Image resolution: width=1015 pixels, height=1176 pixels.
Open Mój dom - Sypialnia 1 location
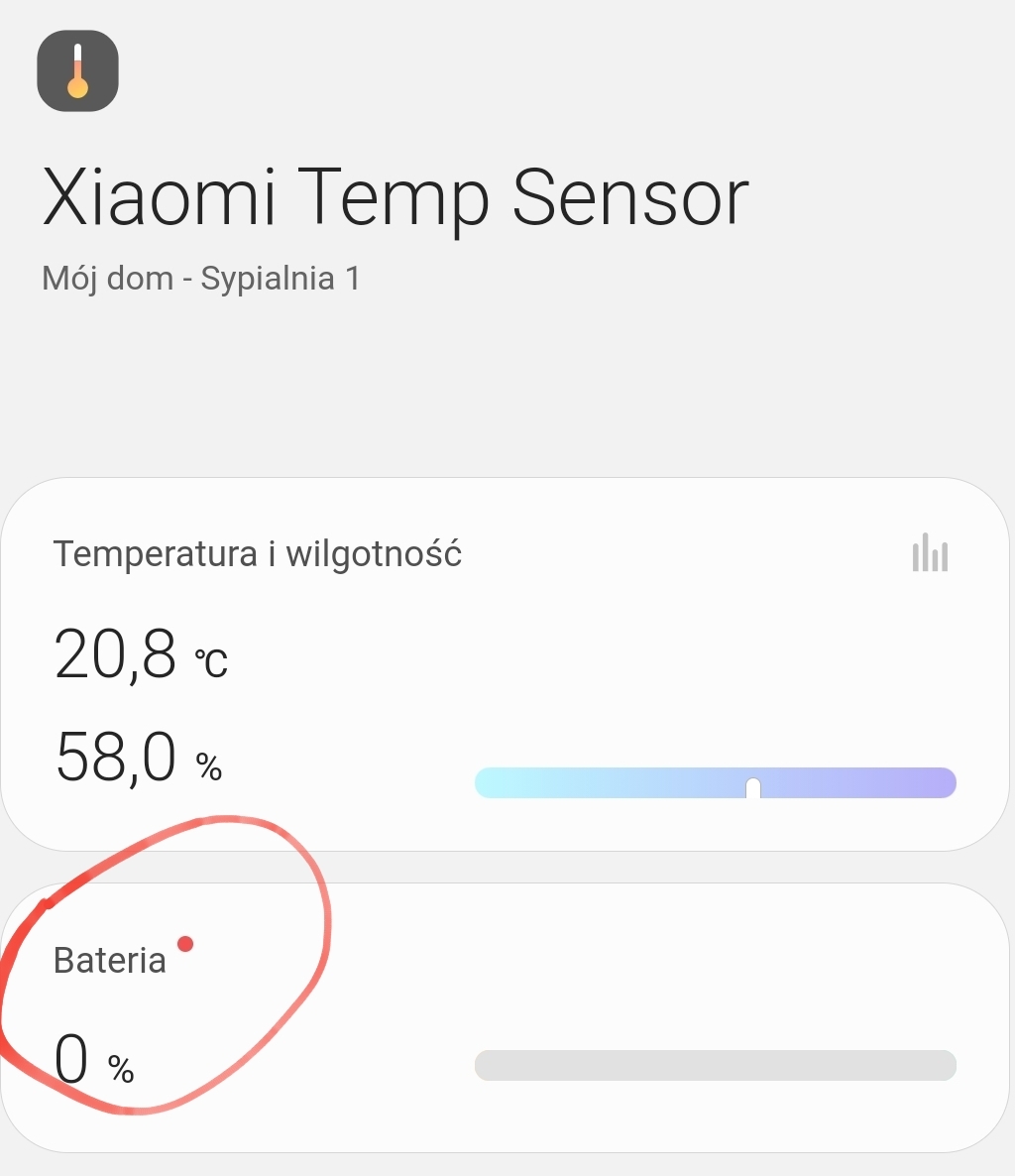click(x=200, y=279)
